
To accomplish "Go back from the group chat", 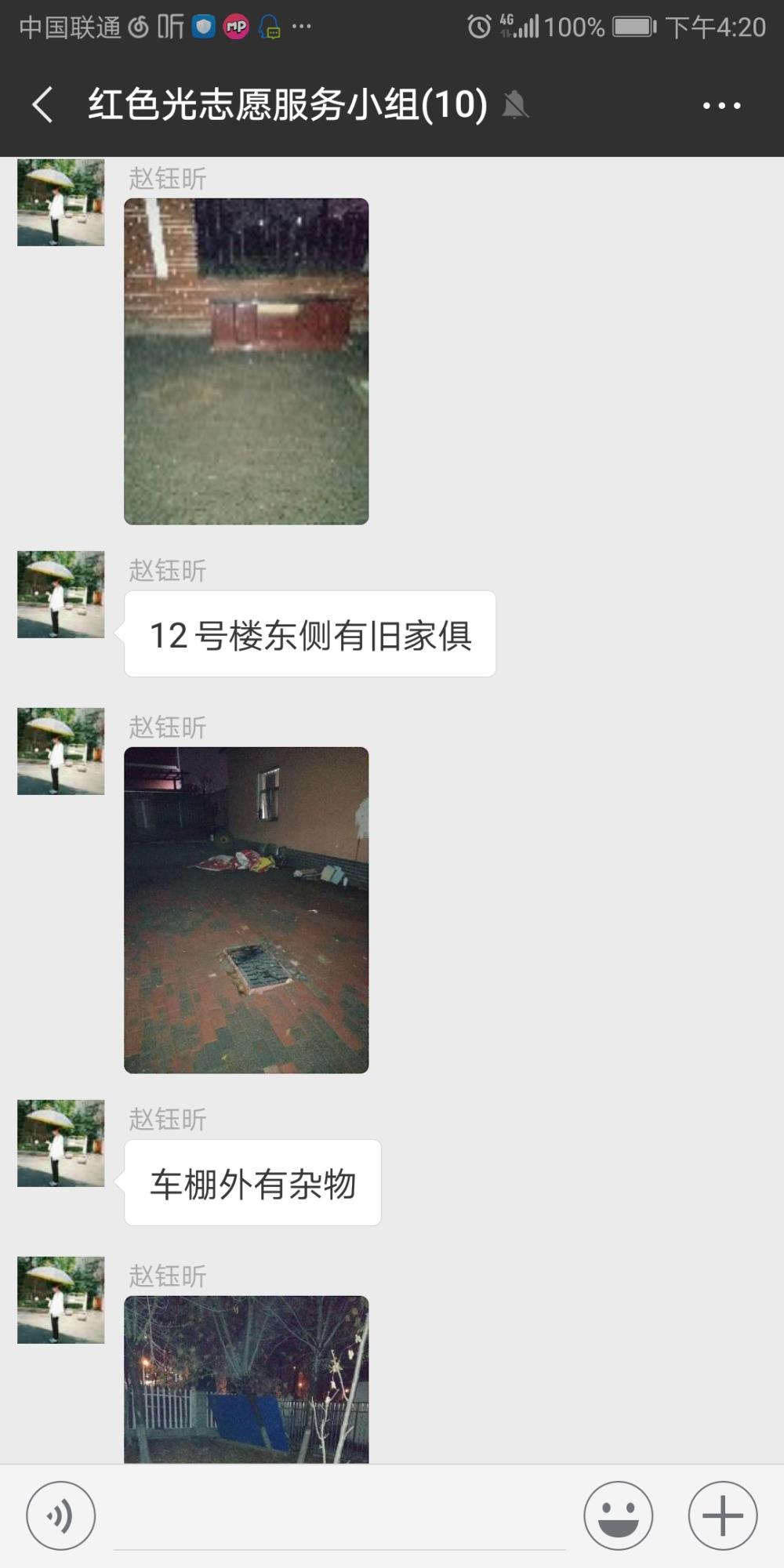I will [x=43, y=105].
